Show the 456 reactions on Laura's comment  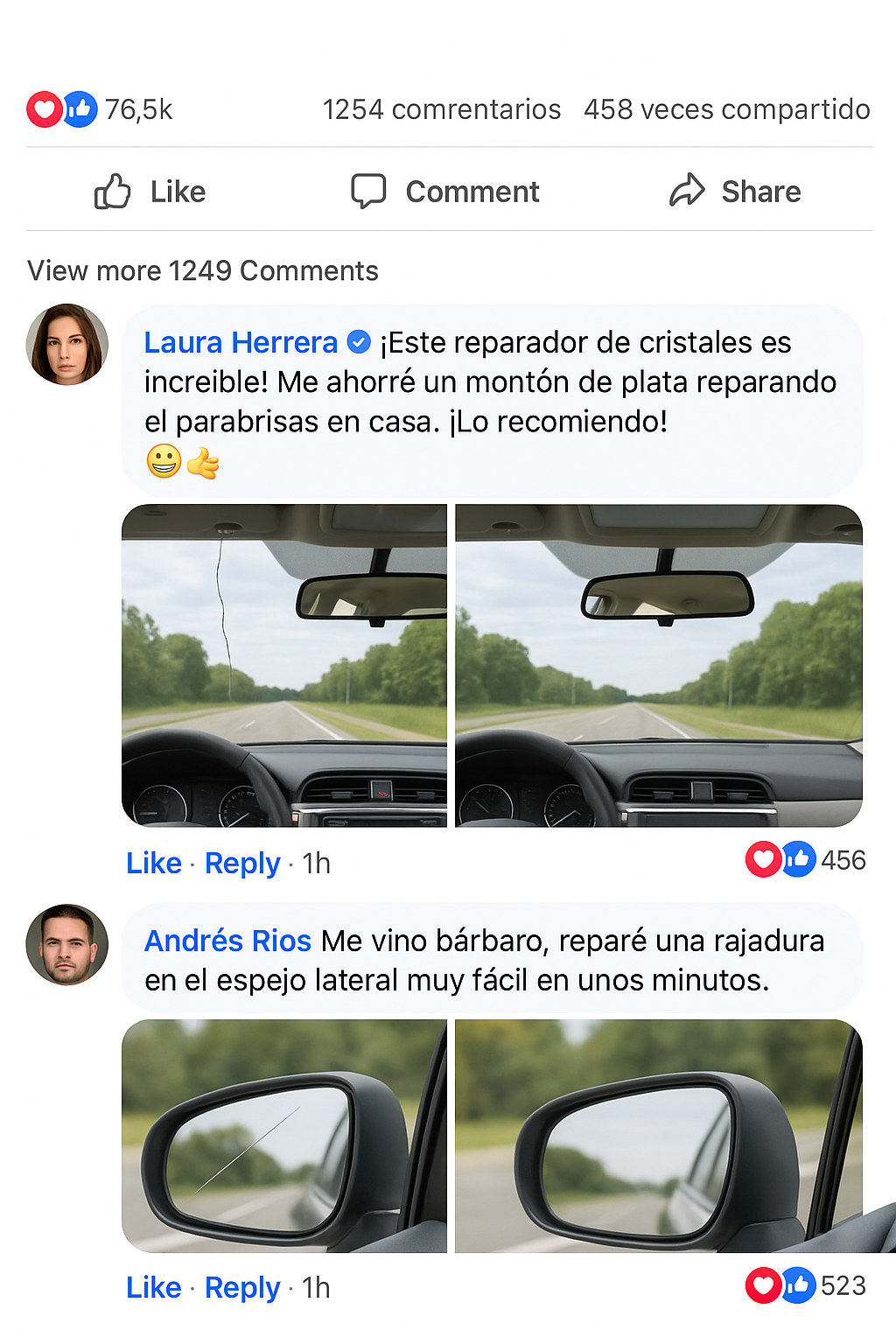(805, 860)
